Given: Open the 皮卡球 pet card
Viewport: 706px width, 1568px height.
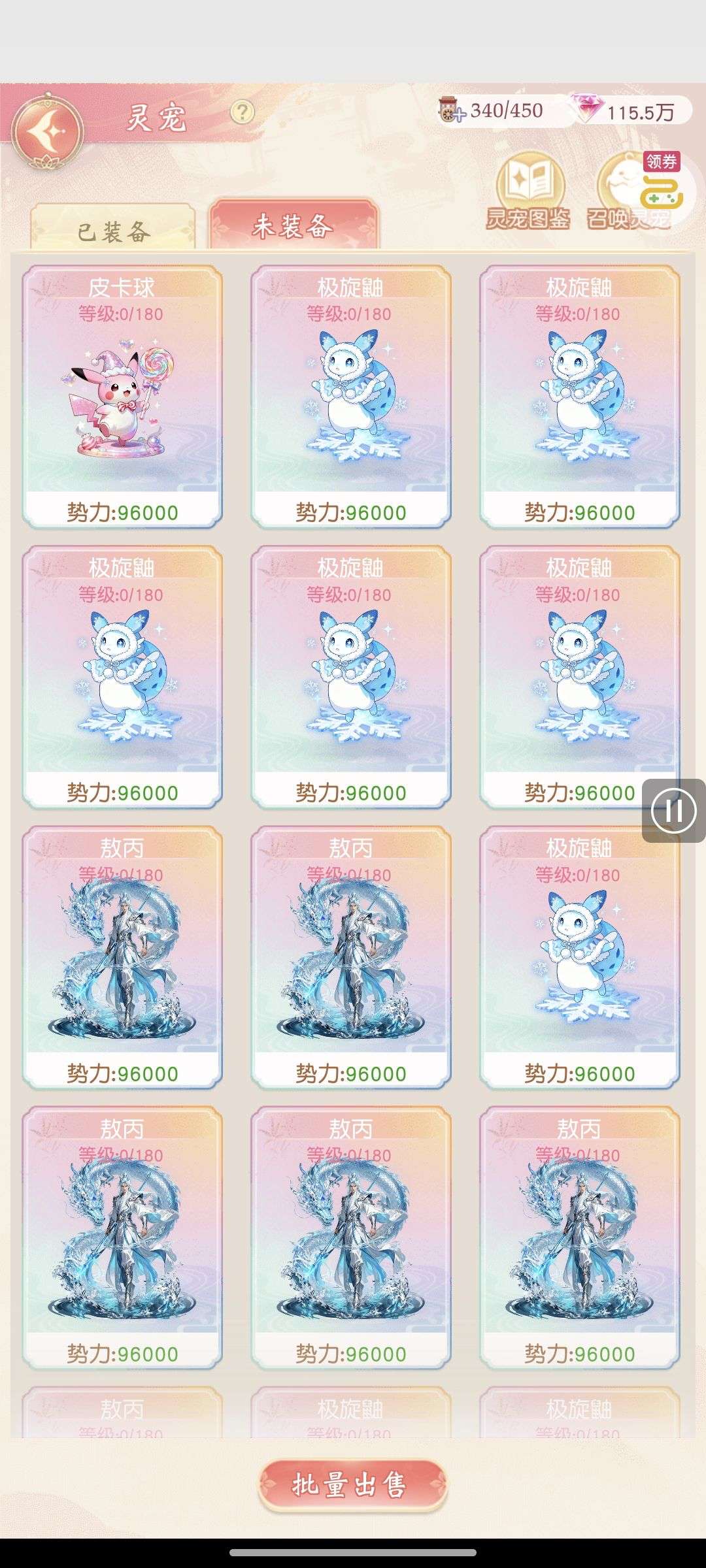Looking at the screenshot, I should tap(122, 396).
